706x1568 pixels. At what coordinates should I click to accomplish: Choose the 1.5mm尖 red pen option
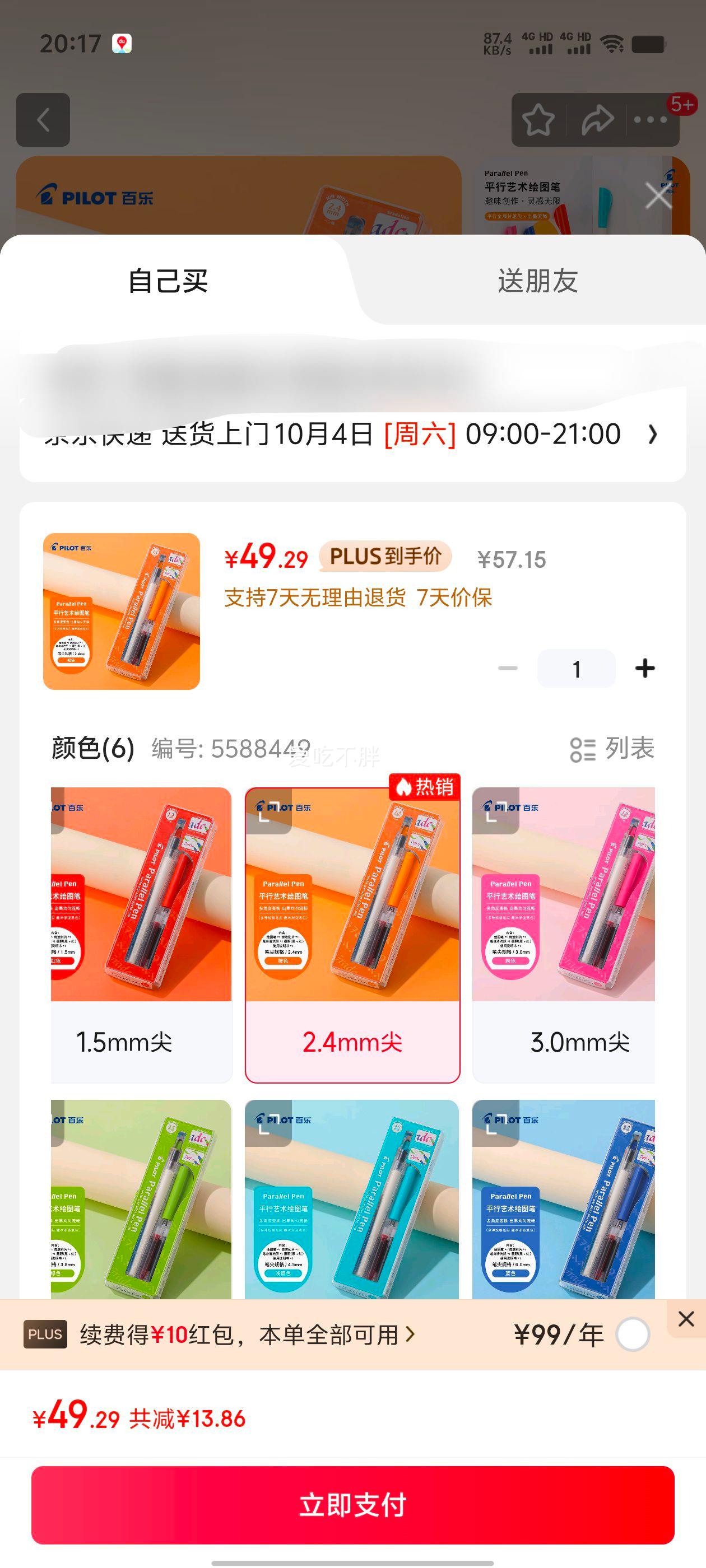coord(141,934)
